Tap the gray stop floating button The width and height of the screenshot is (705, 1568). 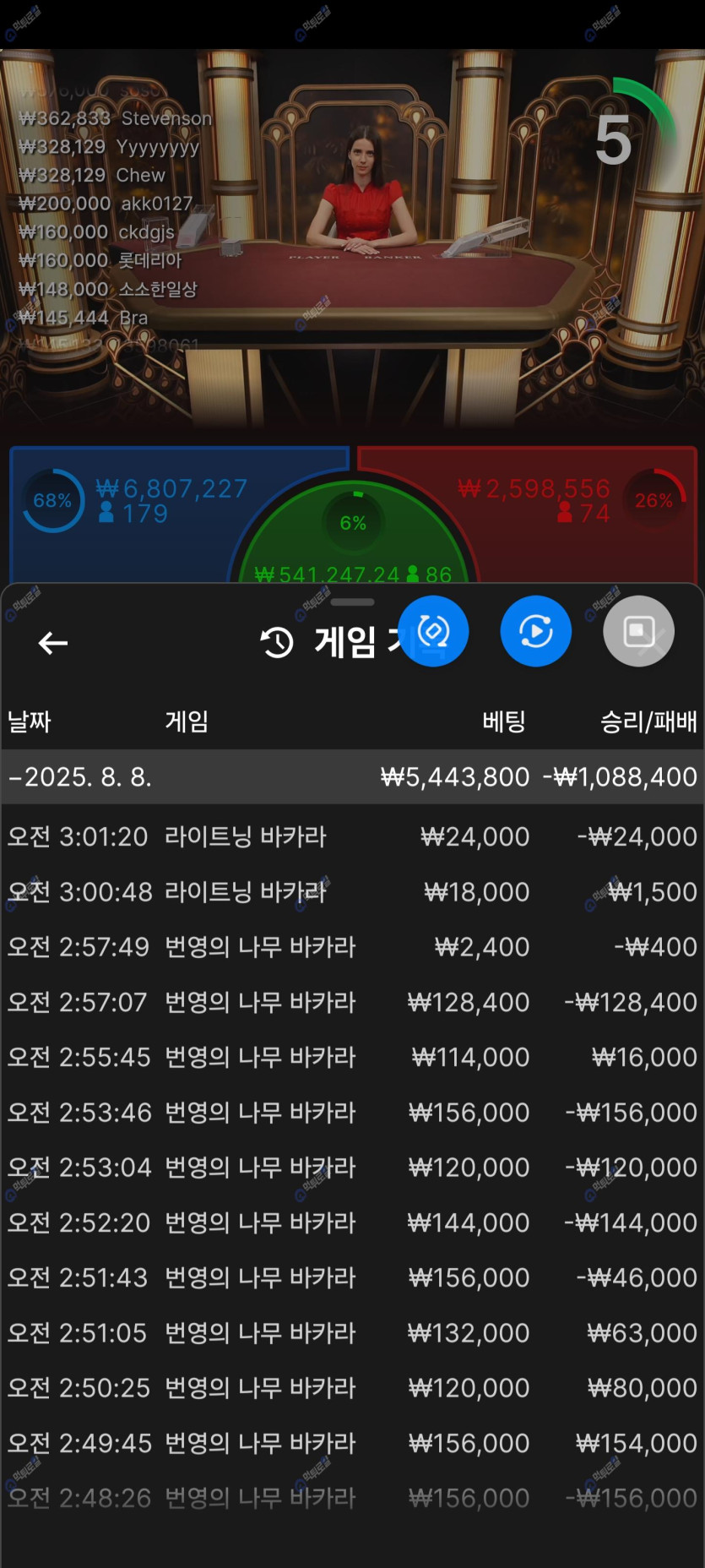pos(638,631)
